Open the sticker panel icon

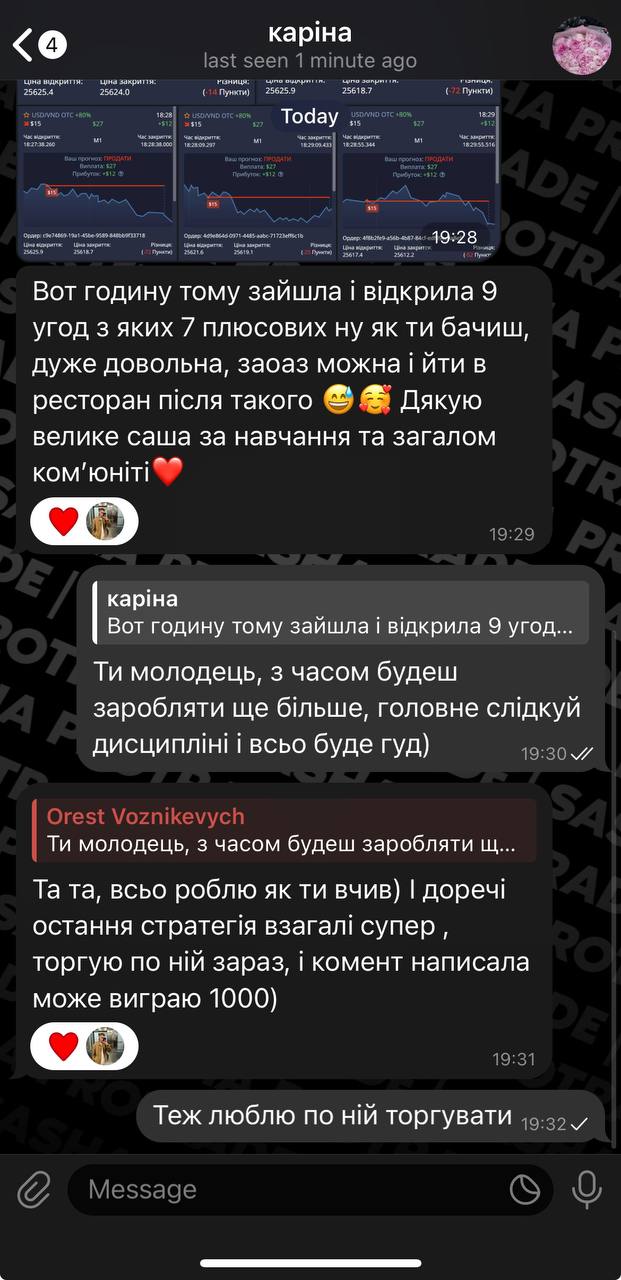tap(525, 1190)
